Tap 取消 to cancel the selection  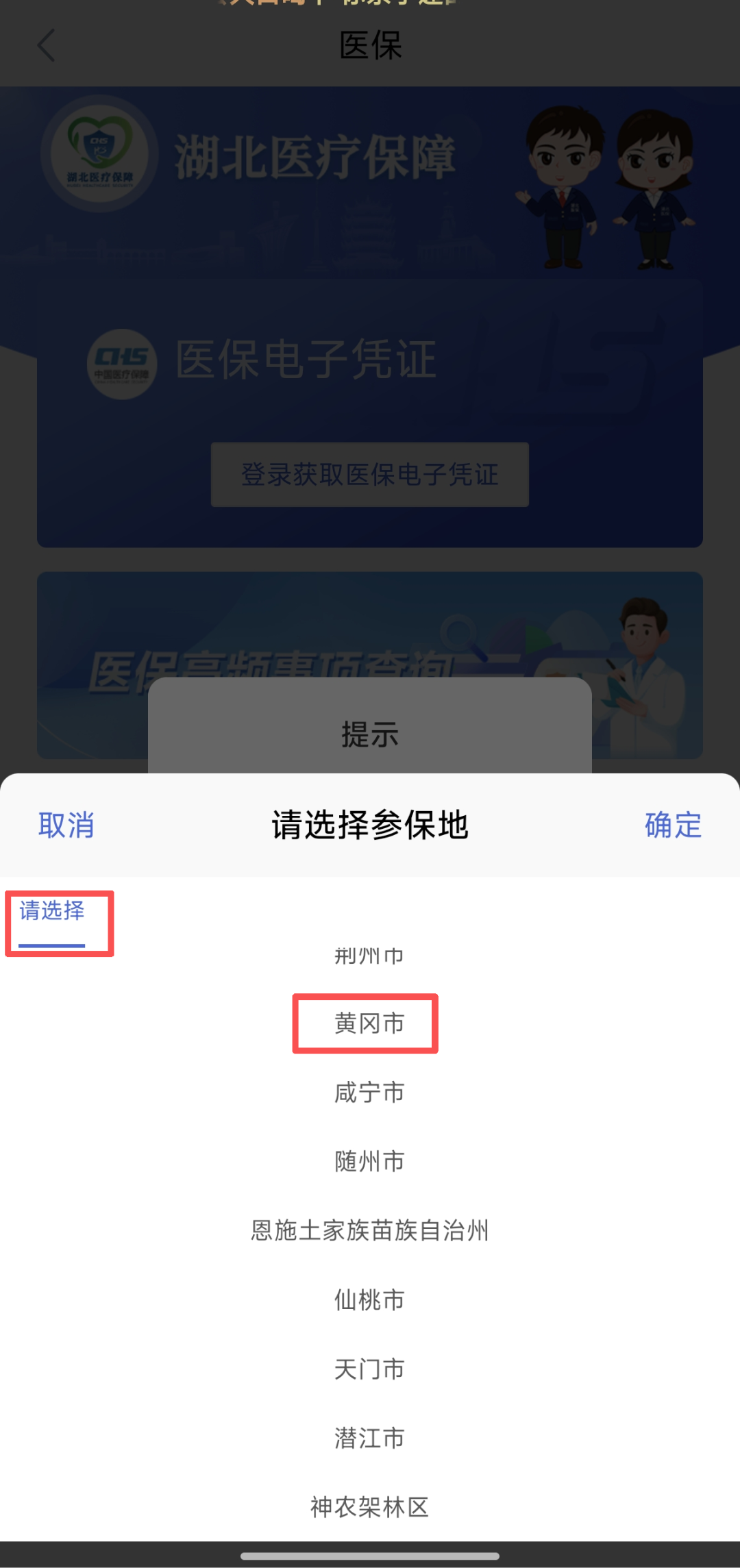pos(66,825)
